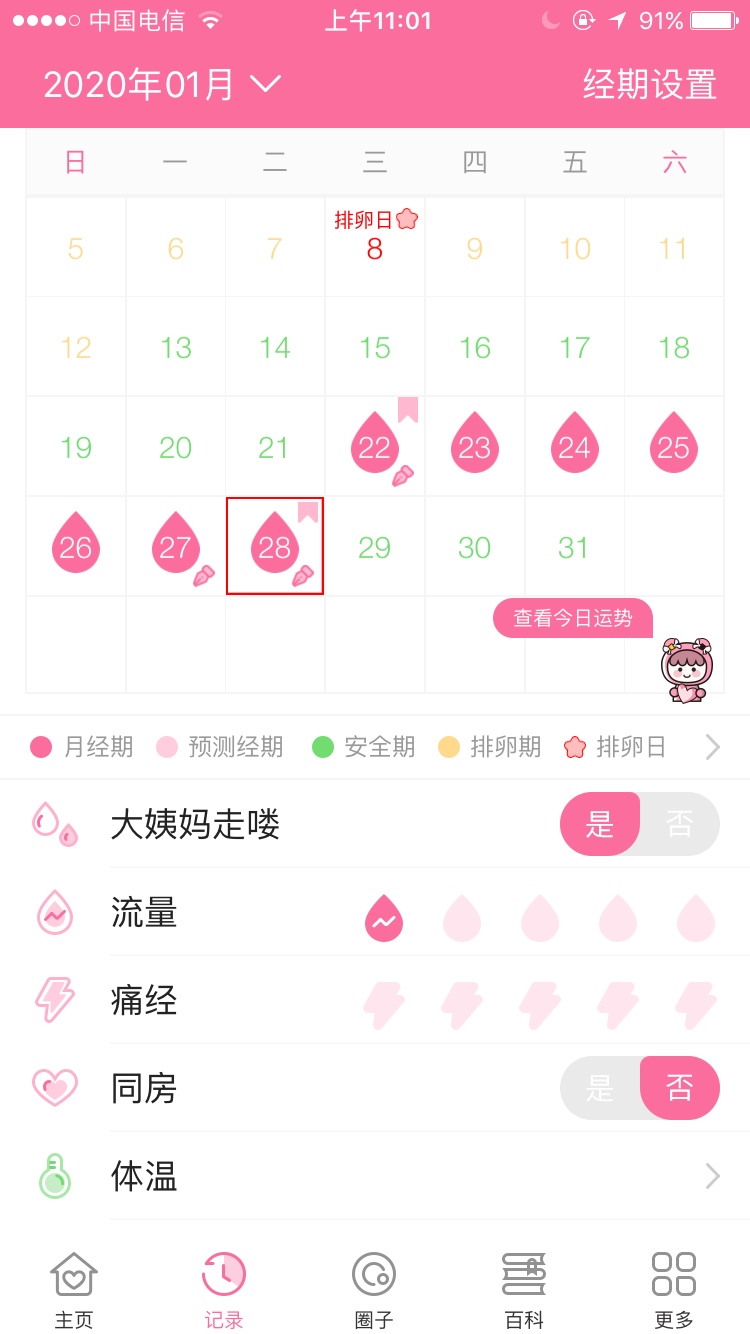Set 同房 to 是
This screenshot has height=1334, width=750.
(600, 1088)
